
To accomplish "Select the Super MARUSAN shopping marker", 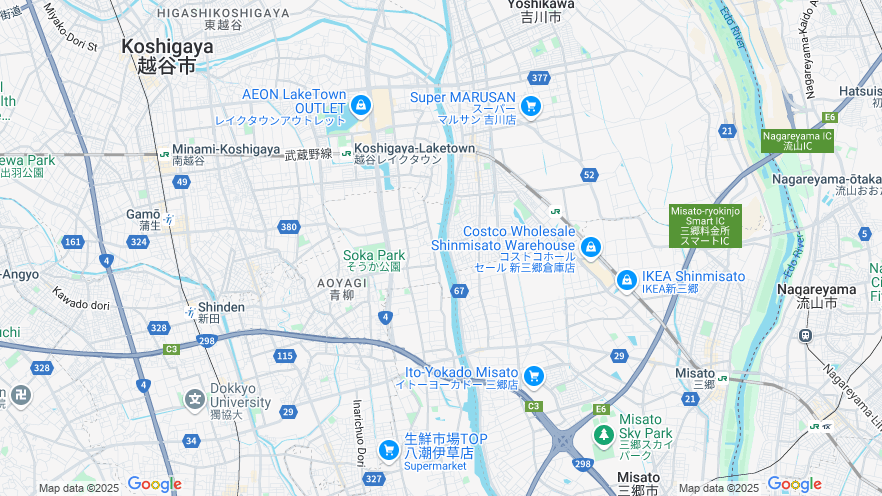I will [x=530, y=104].
